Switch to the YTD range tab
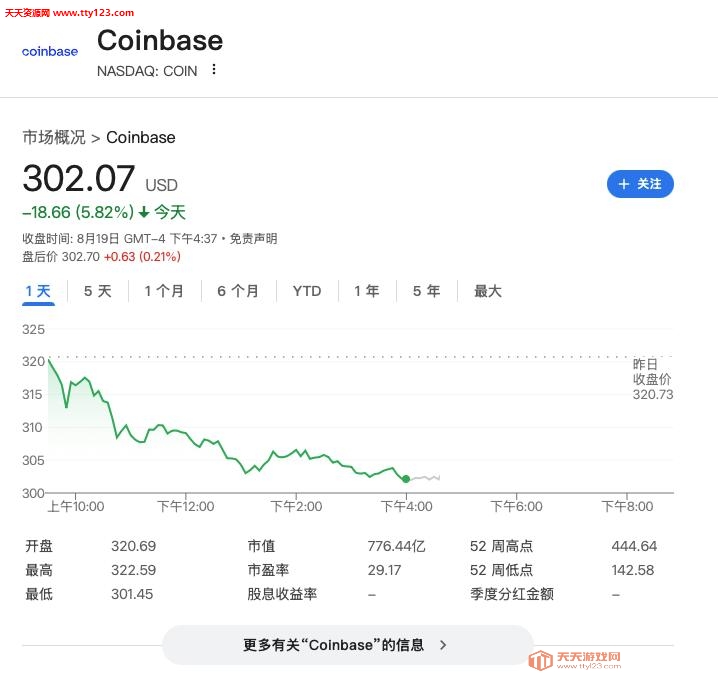 tap(307, 291)
